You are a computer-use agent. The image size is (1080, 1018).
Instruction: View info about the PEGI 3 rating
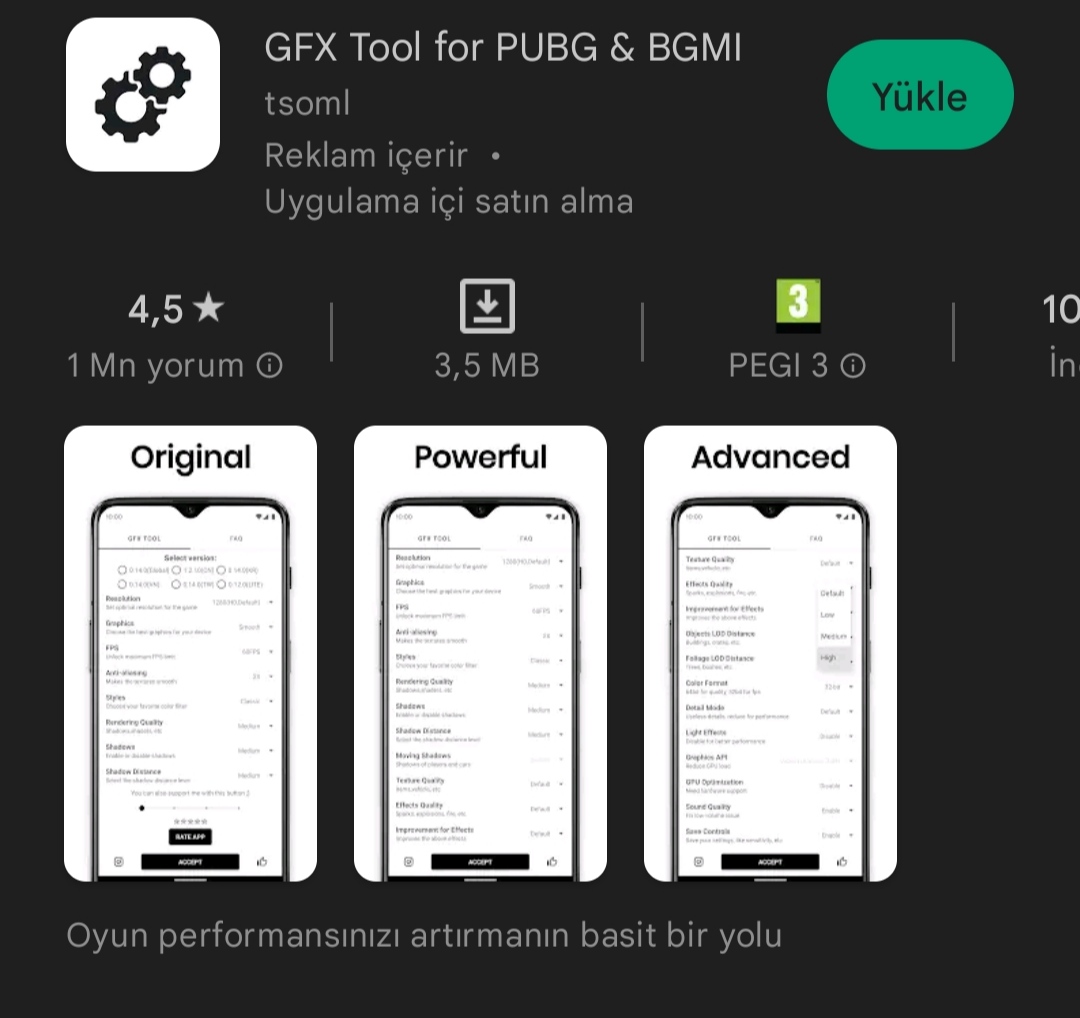[x=852, y=366]
